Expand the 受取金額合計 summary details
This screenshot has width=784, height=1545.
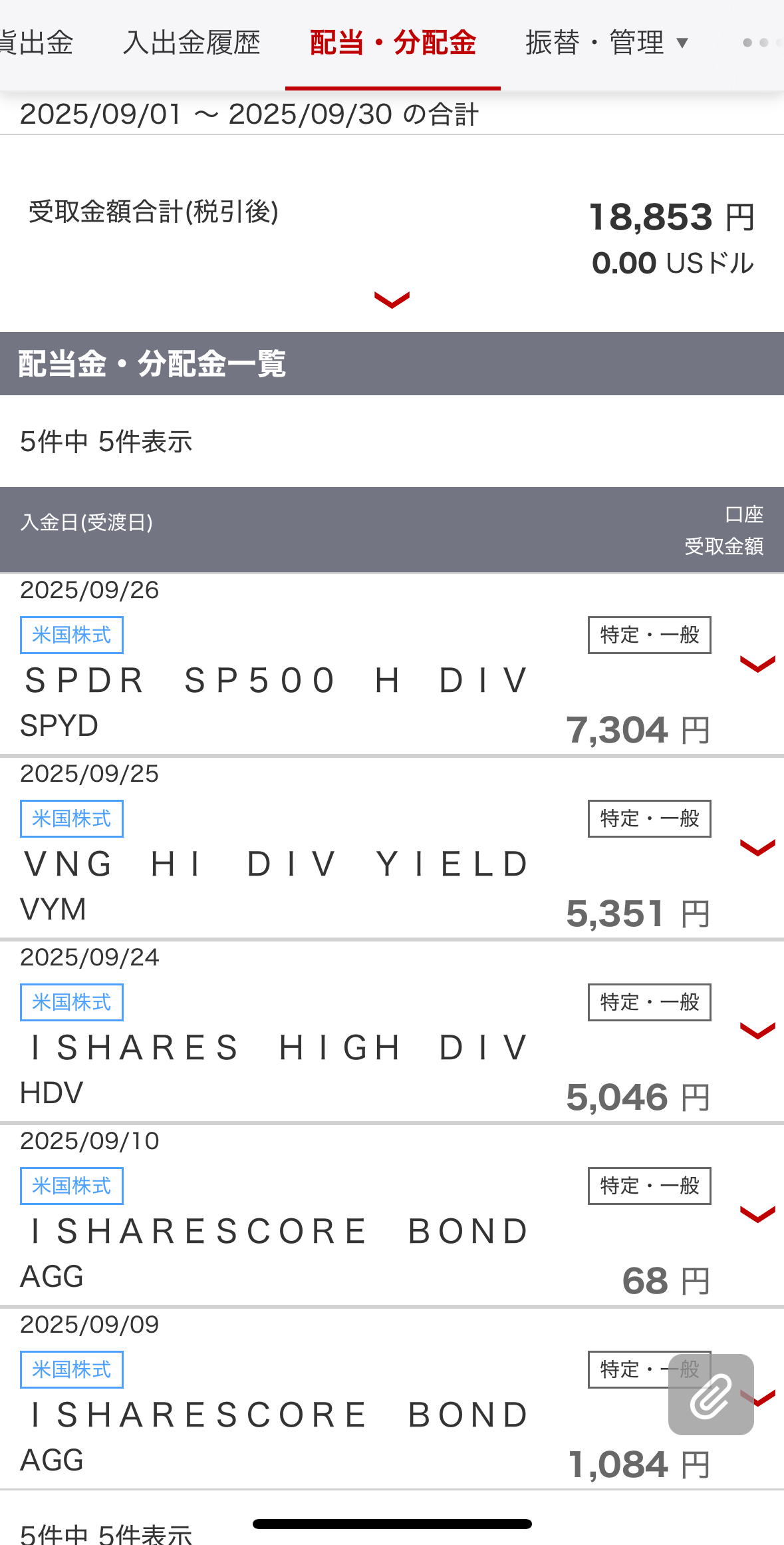pos(392,301)
